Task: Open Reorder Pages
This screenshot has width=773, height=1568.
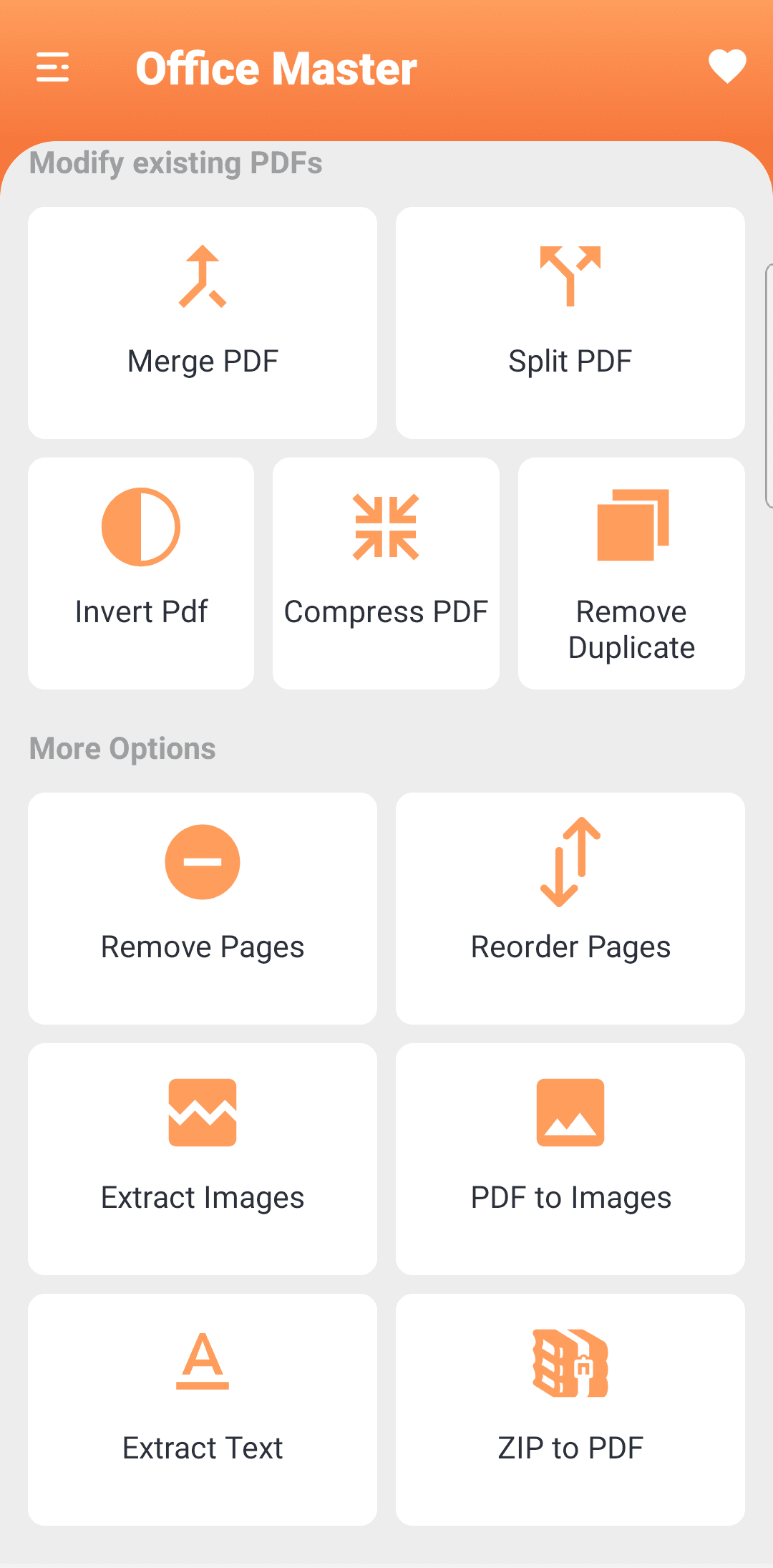Action: pyautogui.click(x=570, y=909)
